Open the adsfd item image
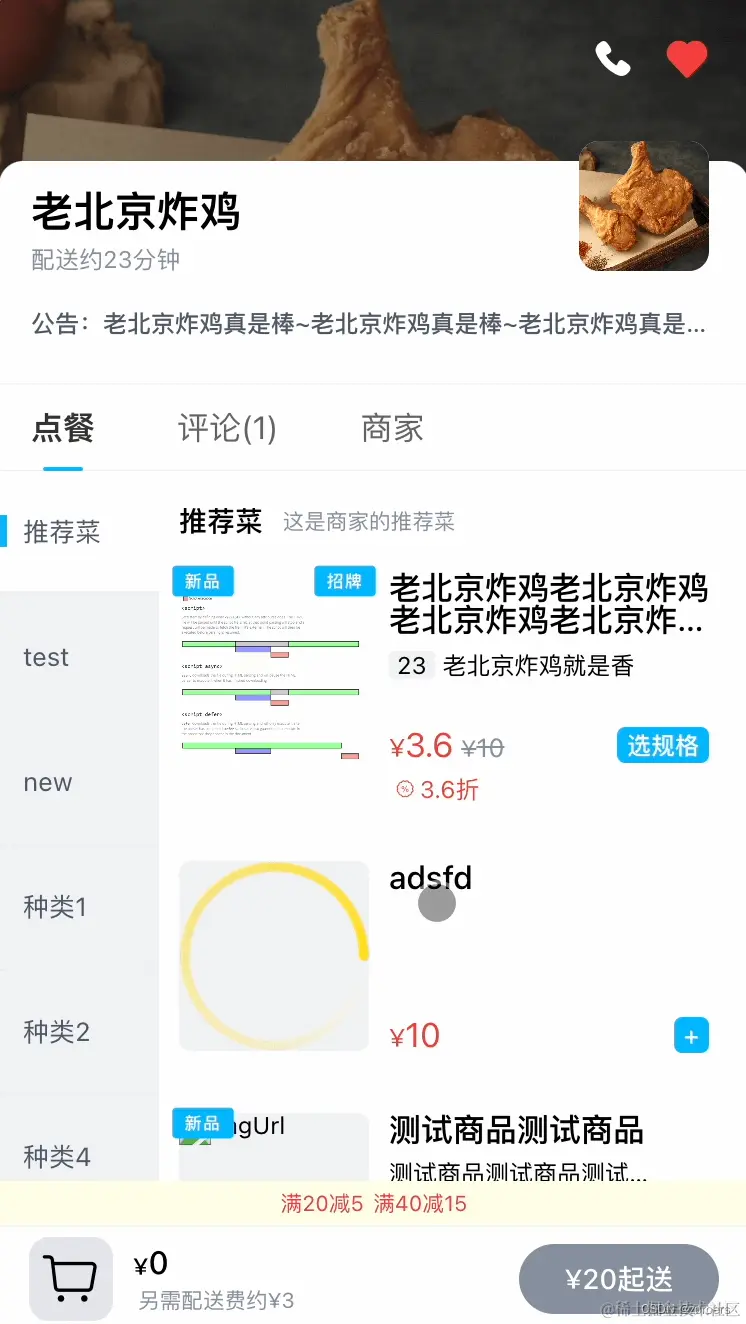This screenshot has height=1324, width=746. tap(274, 956)
